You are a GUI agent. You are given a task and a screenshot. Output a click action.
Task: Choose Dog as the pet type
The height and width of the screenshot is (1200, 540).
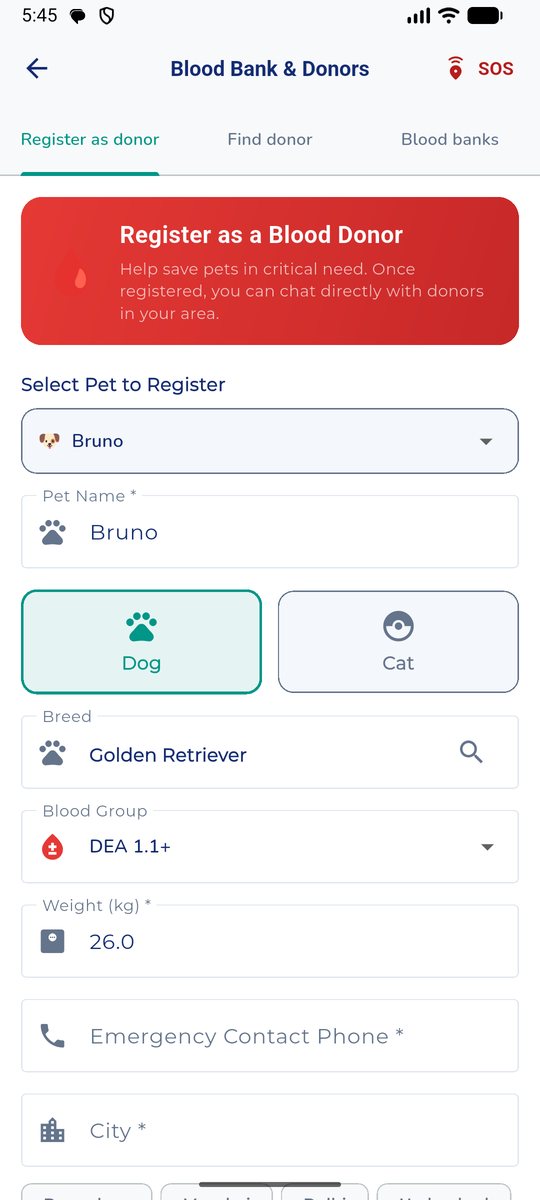tap(141, 642)
